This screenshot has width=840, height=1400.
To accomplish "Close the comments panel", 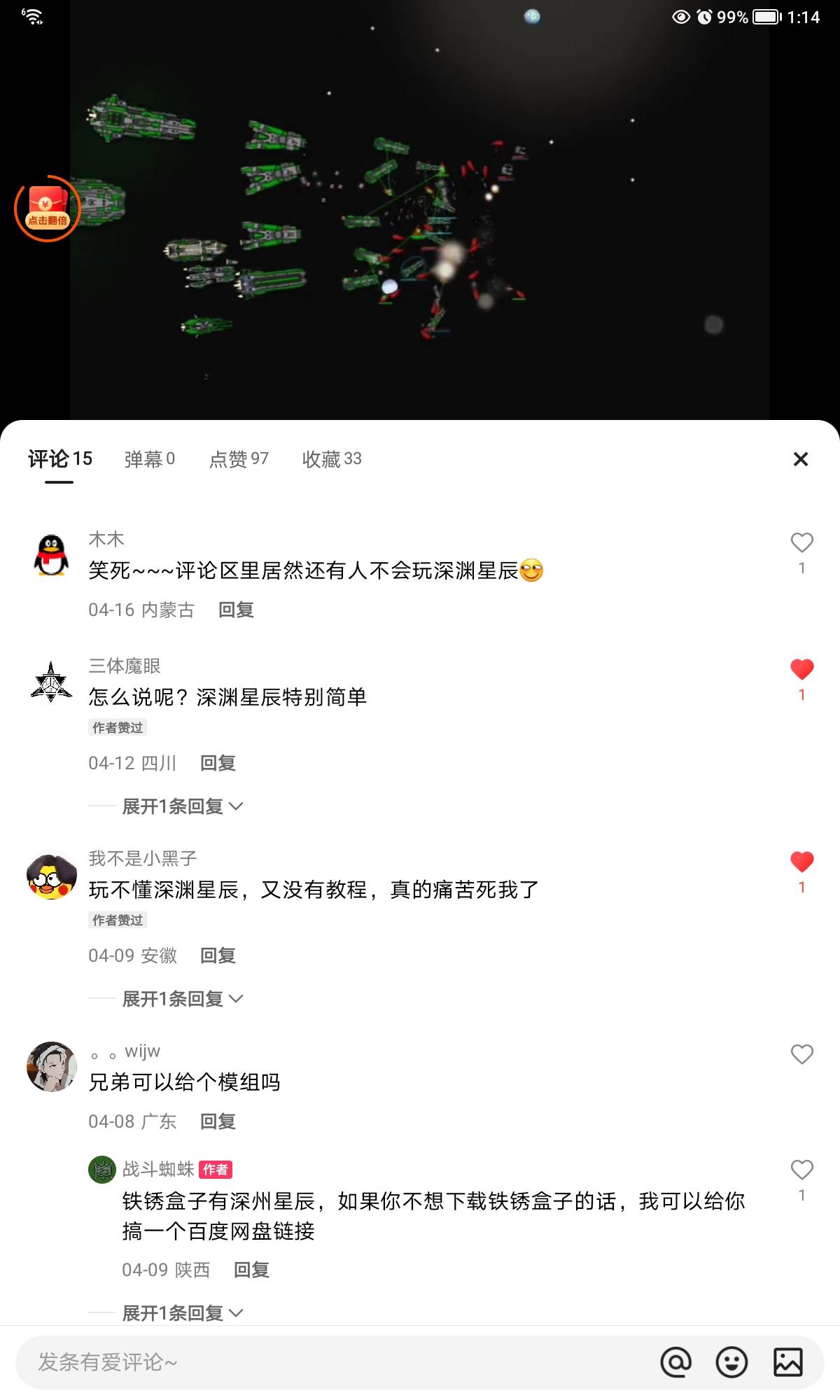I will [x=800, y=459].
